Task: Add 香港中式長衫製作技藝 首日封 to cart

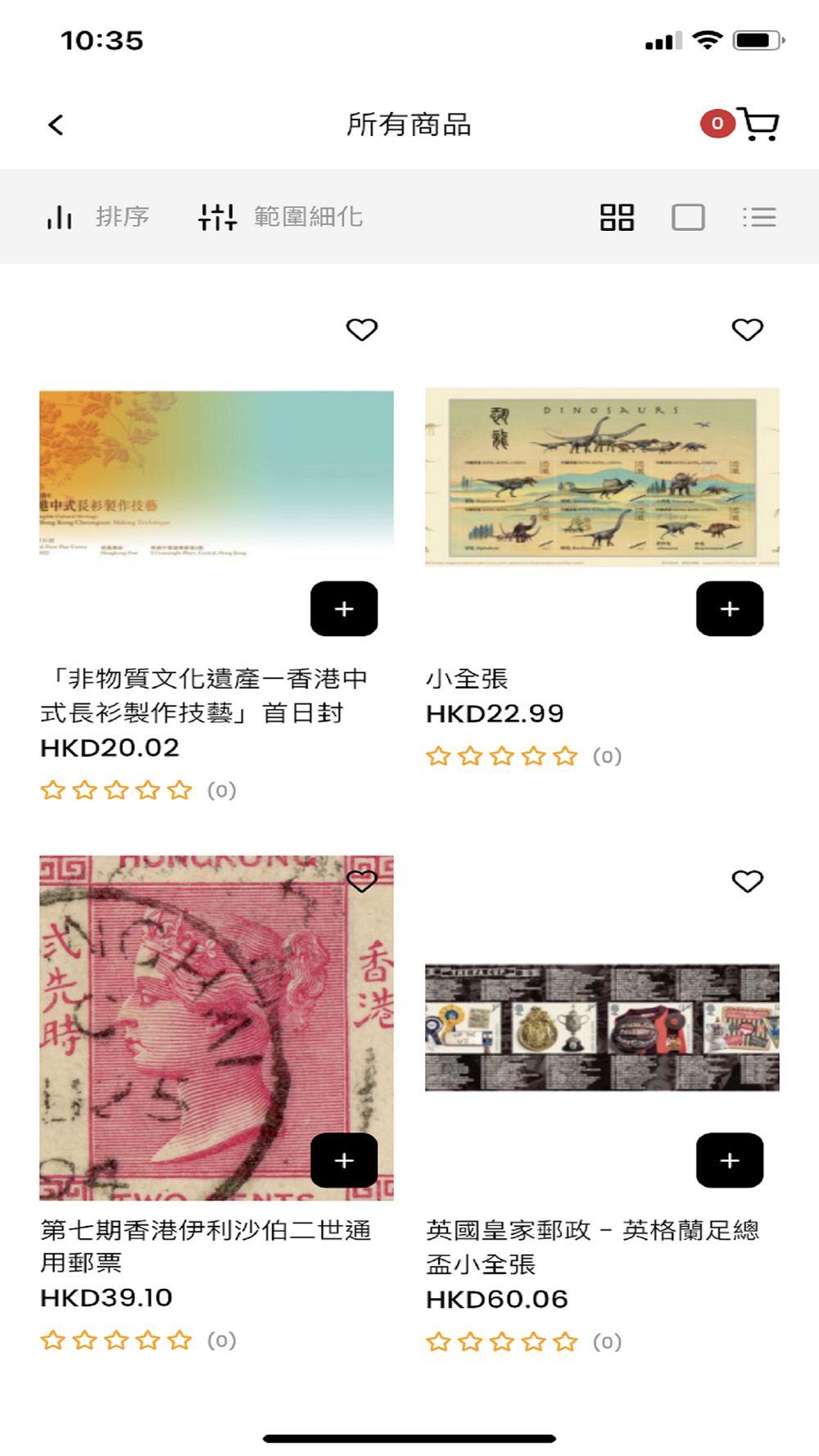Action: click(x=344, y=609)
